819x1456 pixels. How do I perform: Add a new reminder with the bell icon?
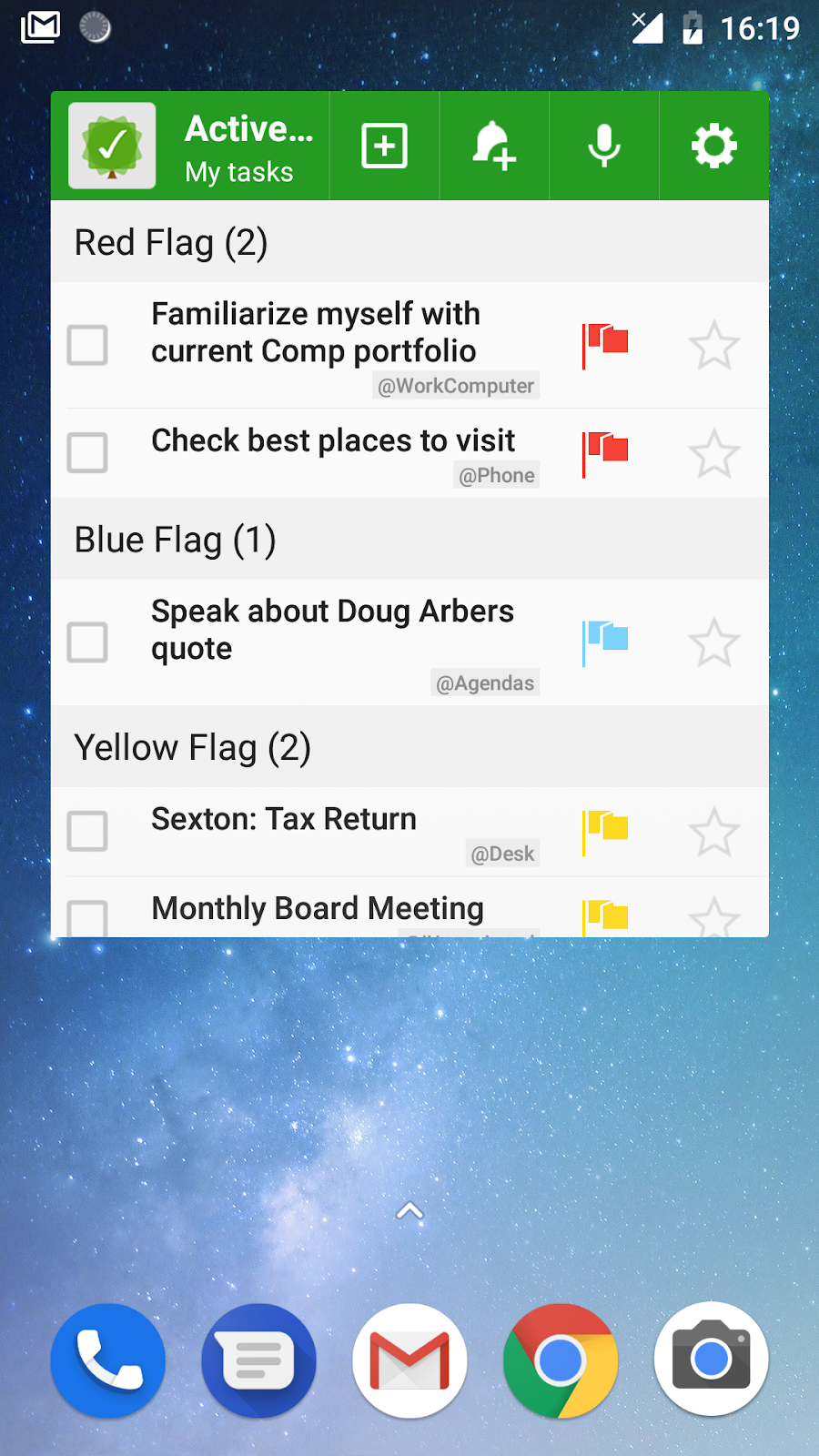tap(494, 146)
